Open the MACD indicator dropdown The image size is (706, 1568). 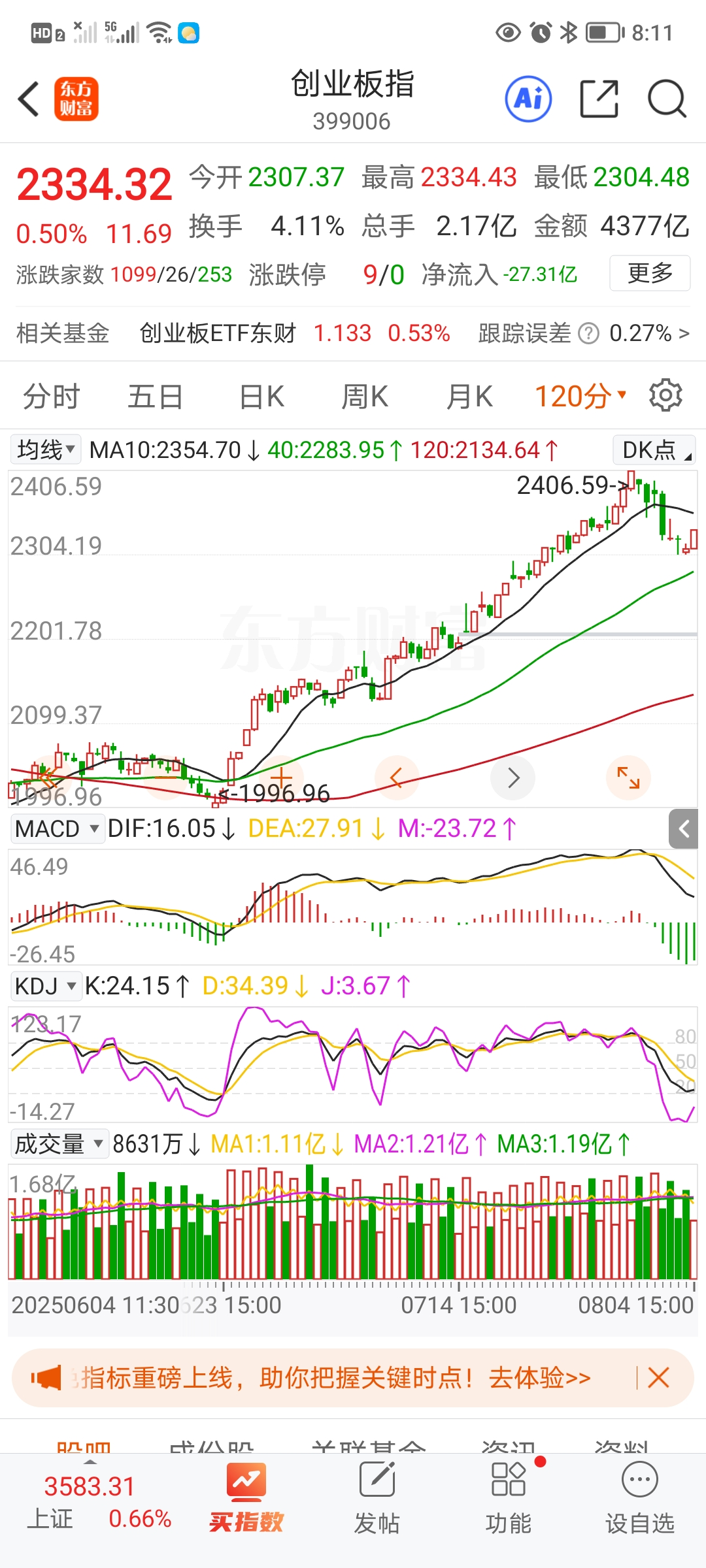tap(57, 828)
